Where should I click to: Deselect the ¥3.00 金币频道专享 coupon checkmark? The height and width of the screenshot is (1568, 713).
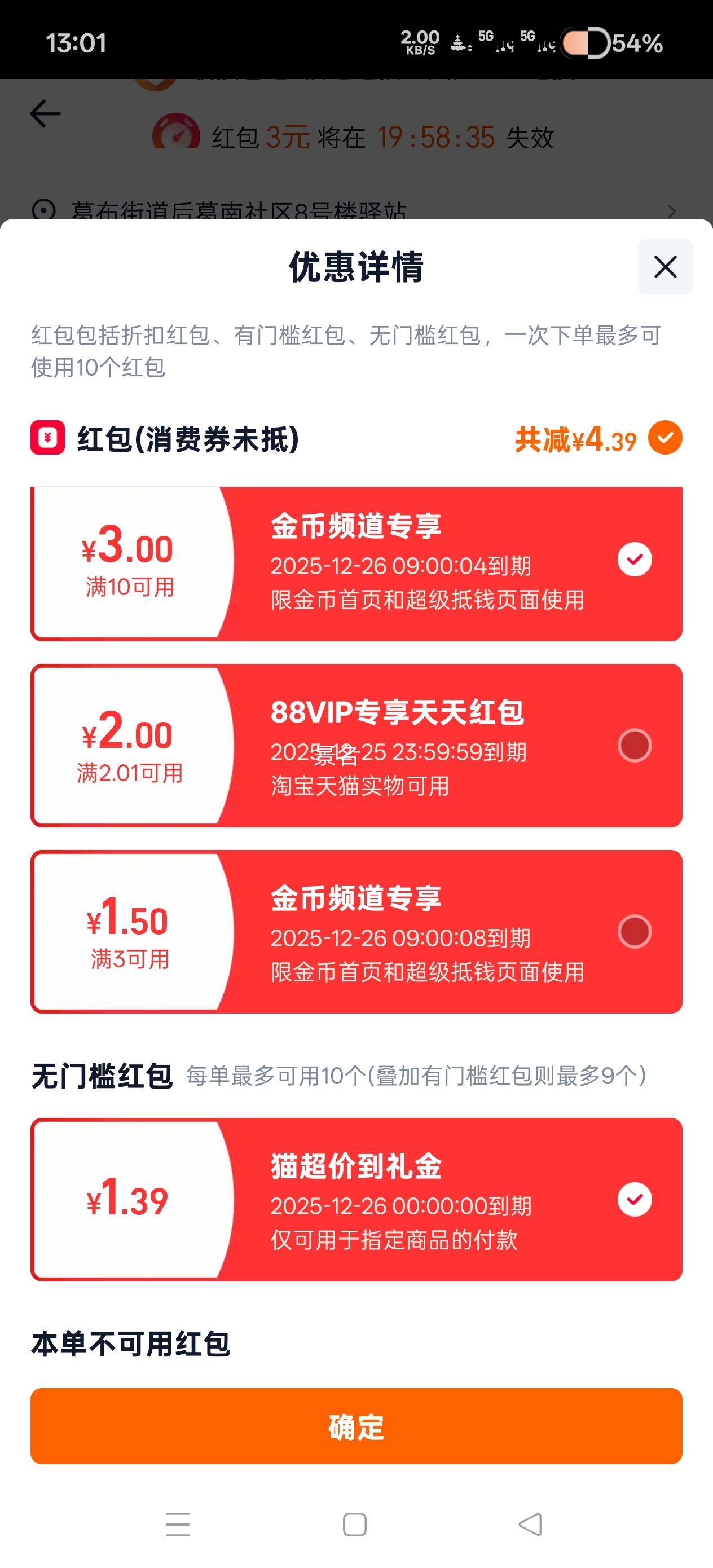pos(636,558)
